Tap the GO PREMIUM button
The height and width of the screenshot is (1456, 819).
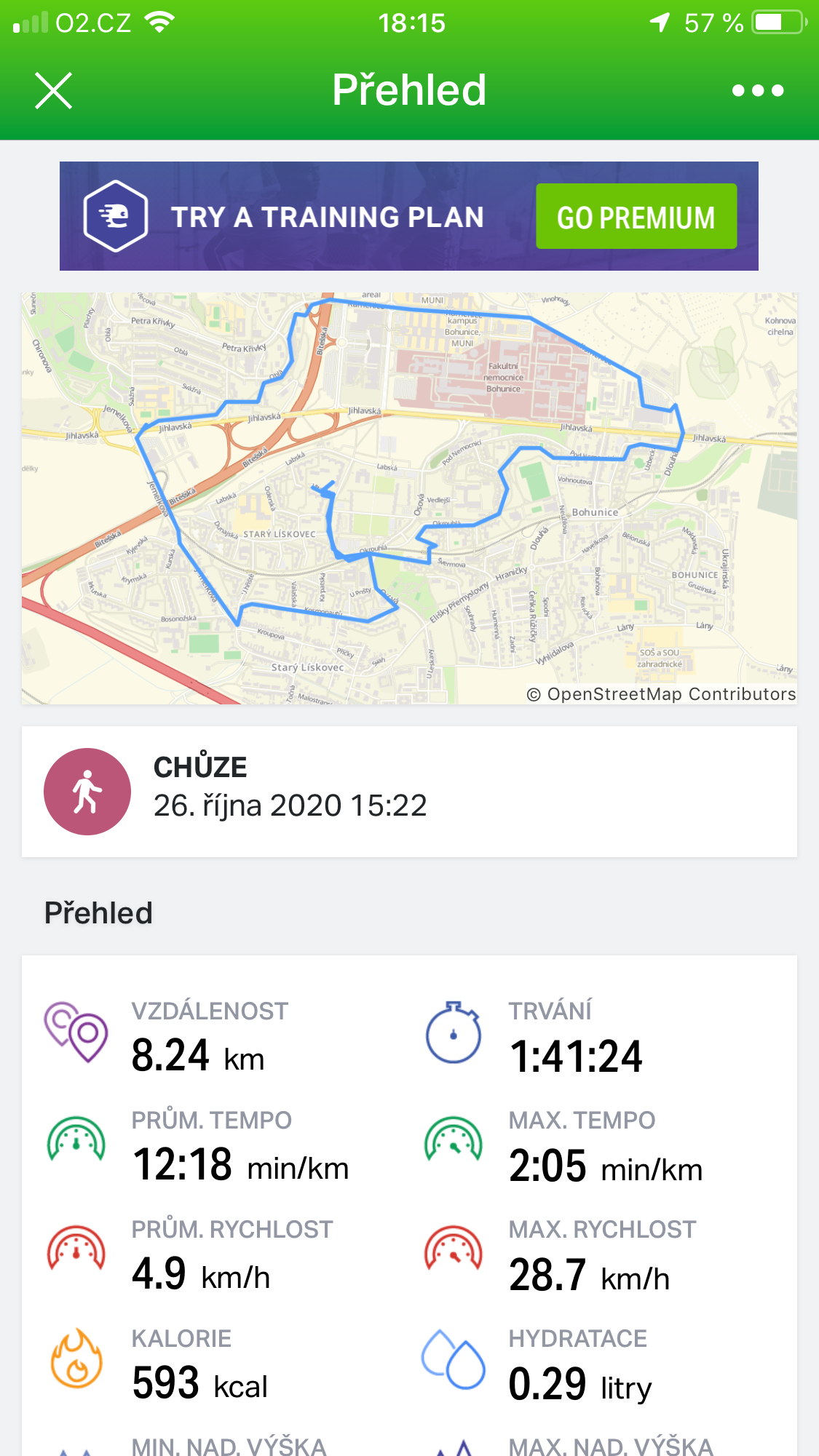click(x=636, y=217)
